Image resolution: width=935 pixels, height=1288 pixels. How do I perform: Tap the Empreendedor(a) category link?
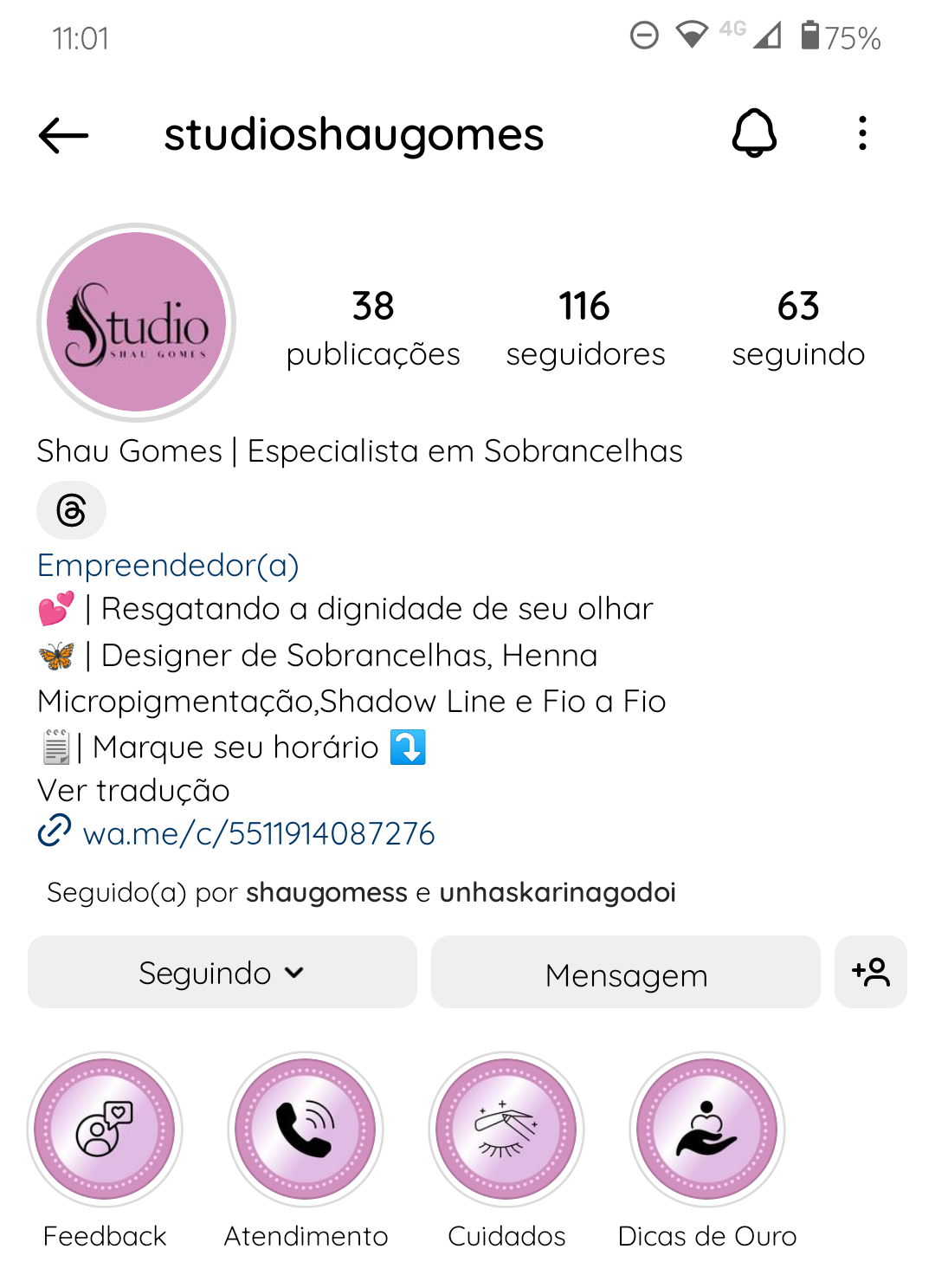tap(168, 565)
